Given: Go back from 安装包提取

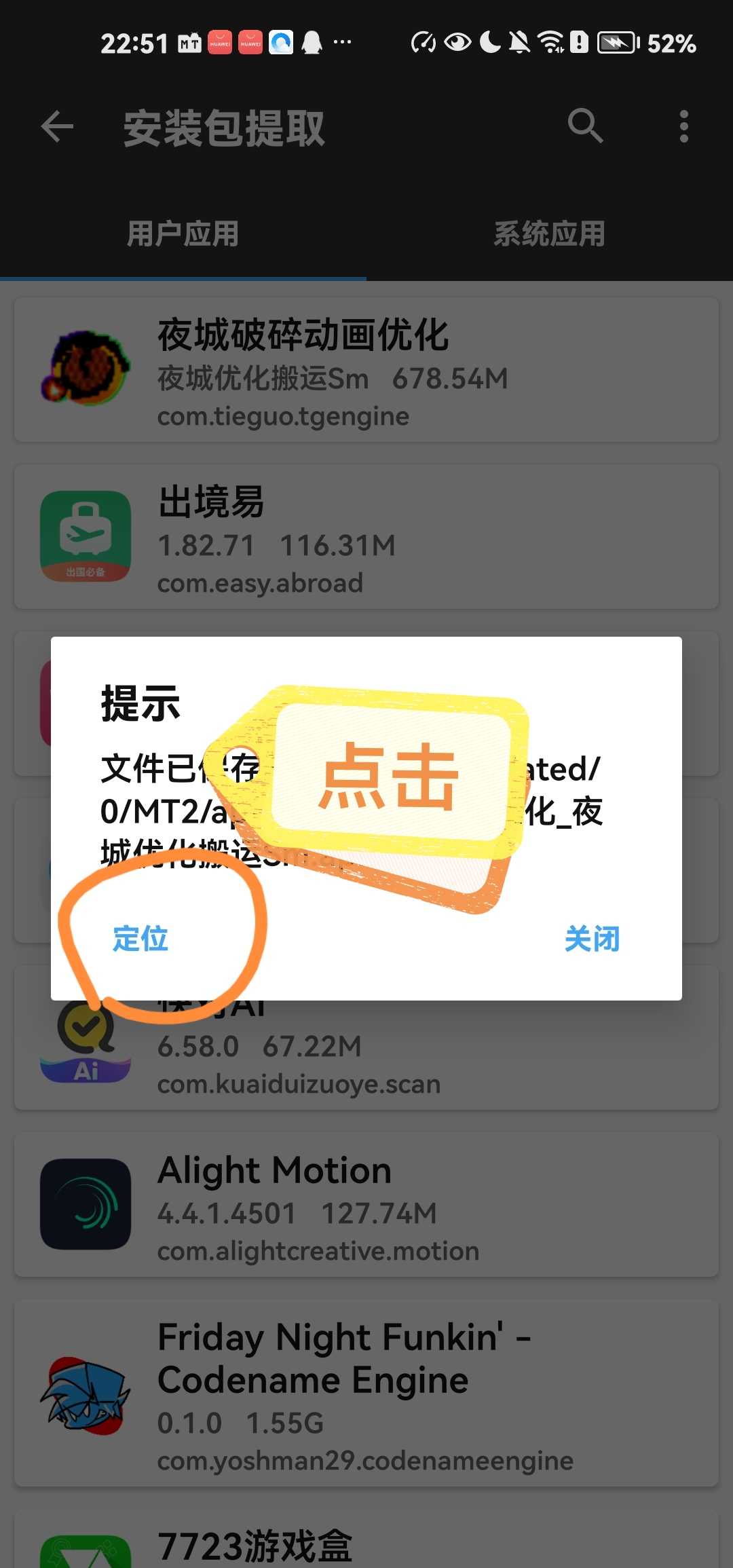Looking at the screenshot, I should [x=57, y=127].
